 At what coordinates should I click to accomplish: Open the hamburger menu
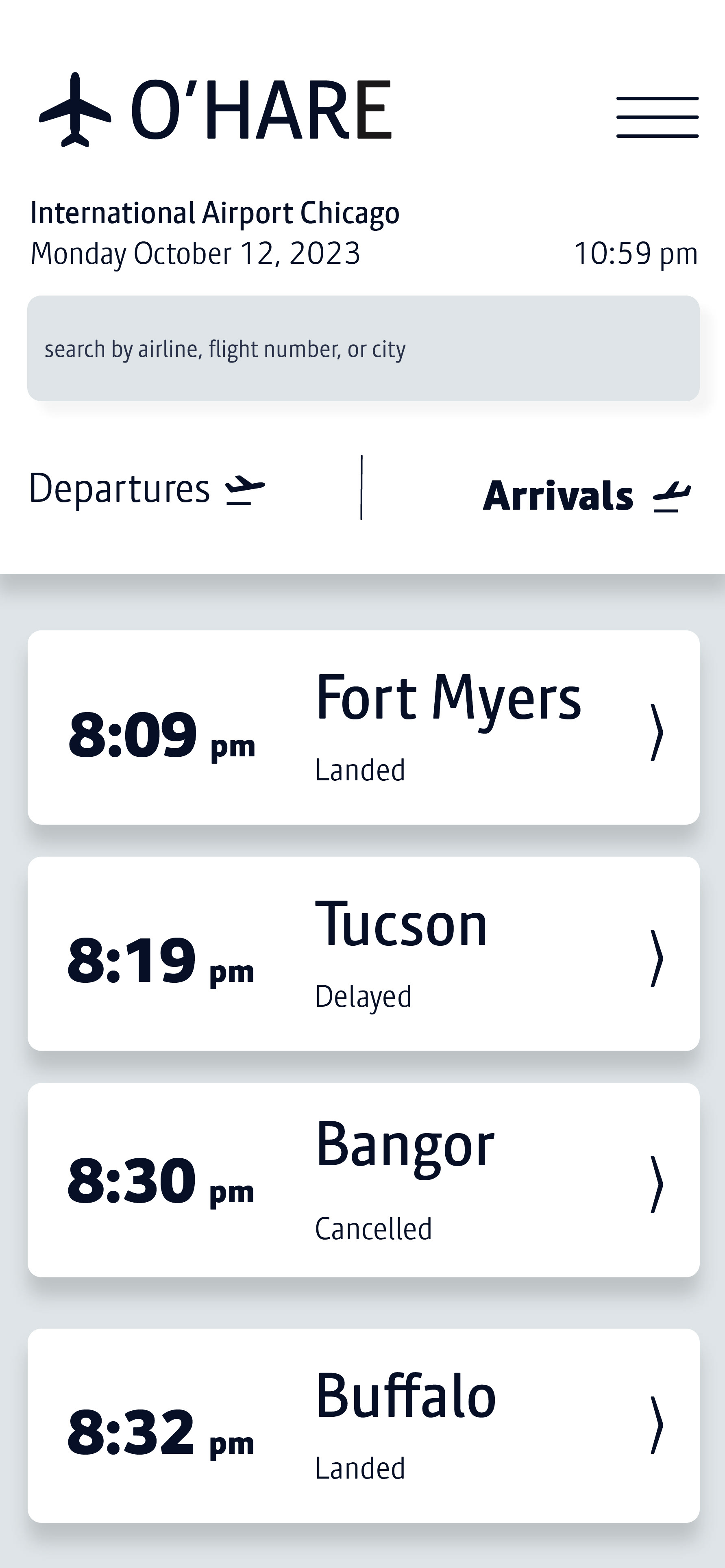[x=658, y=117]
